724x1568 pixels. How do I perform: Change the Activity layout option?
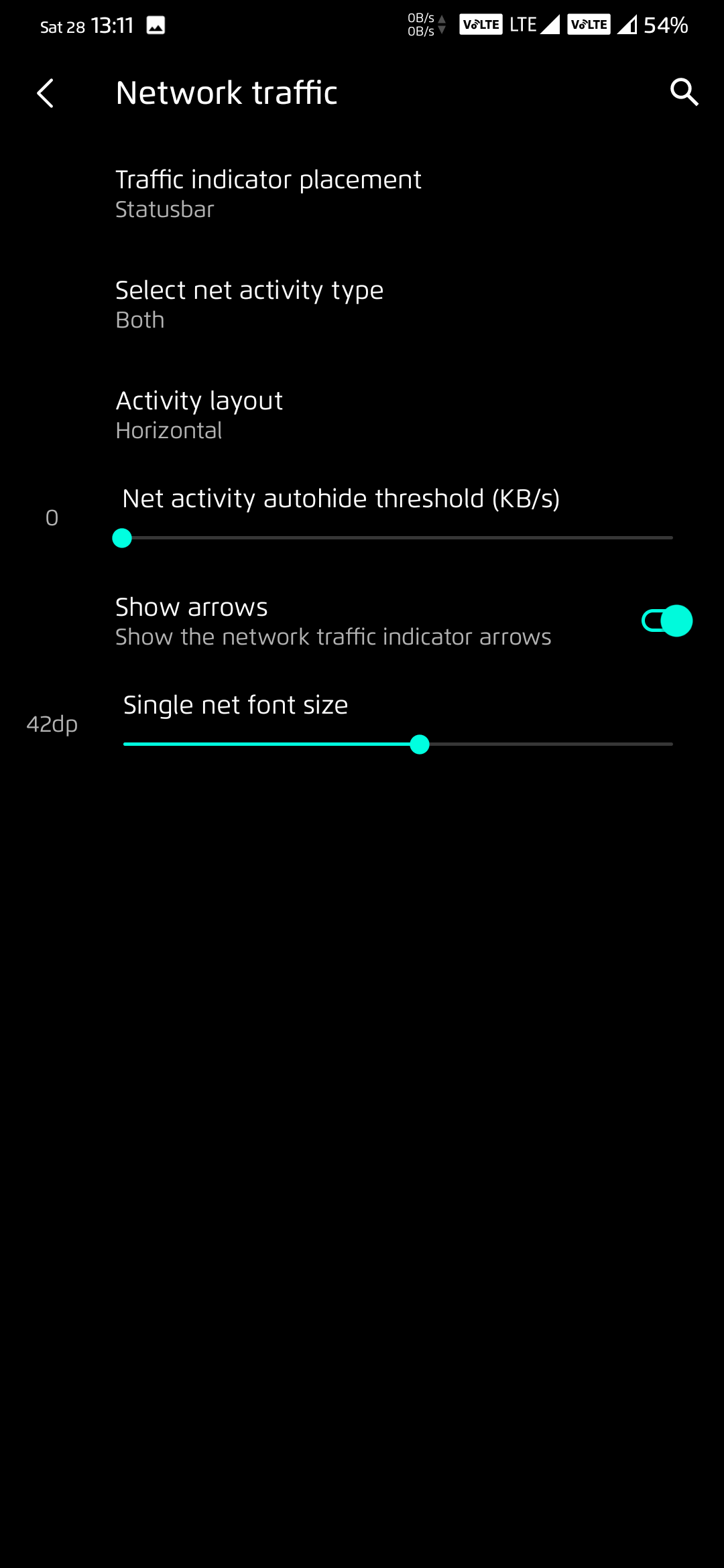click(199, 414)
